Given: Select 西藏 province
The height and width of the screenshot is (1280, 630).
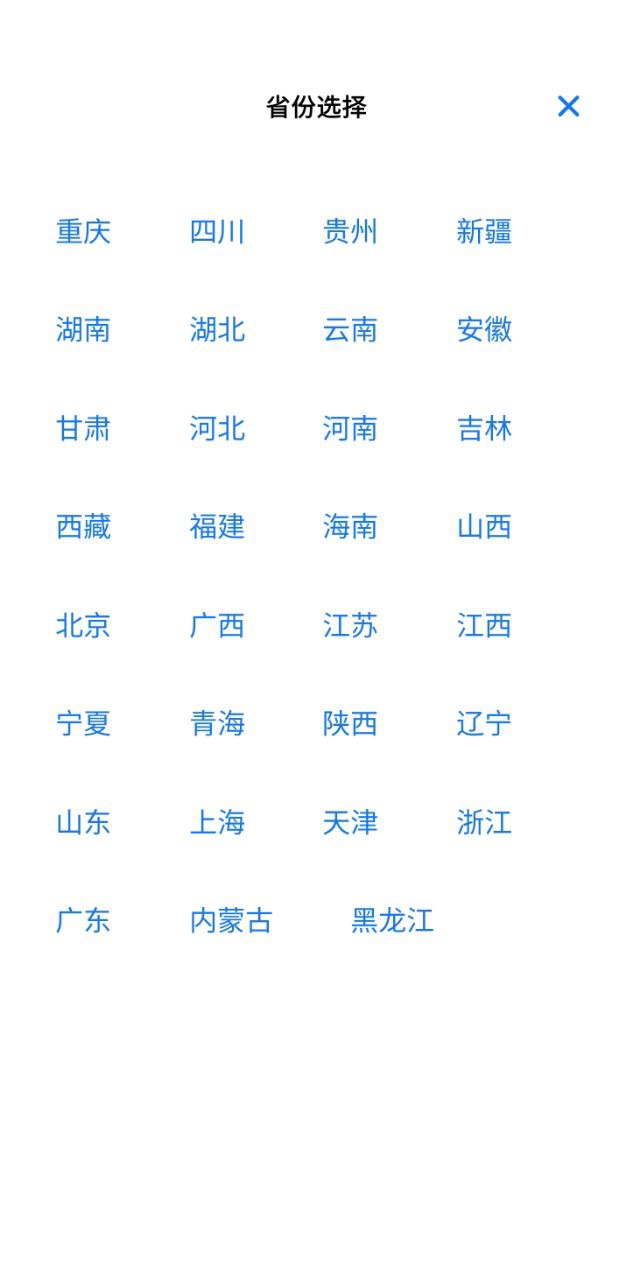Looking at the screenshot, I should (x=83, y=527).
